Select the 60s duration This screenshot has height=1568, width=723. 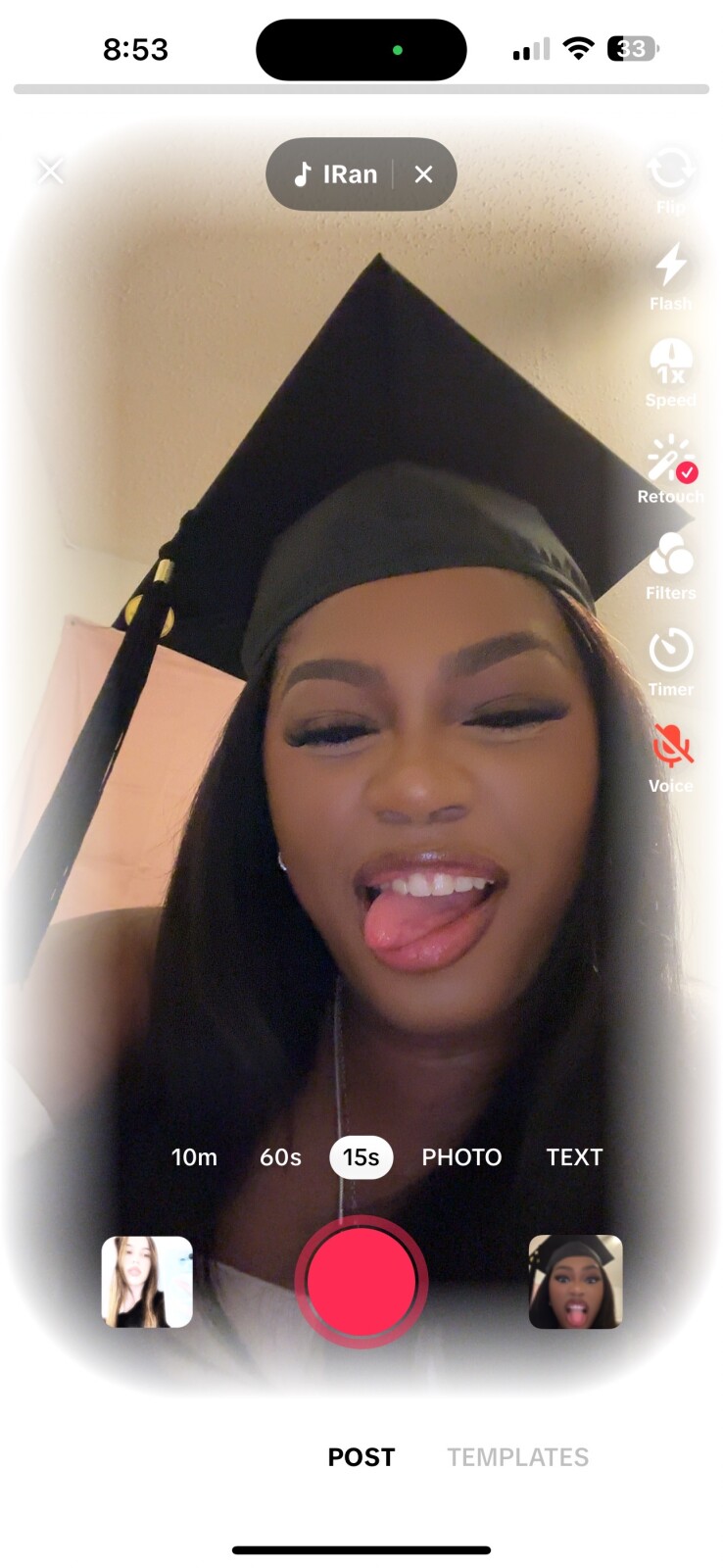click(280, 1157)
